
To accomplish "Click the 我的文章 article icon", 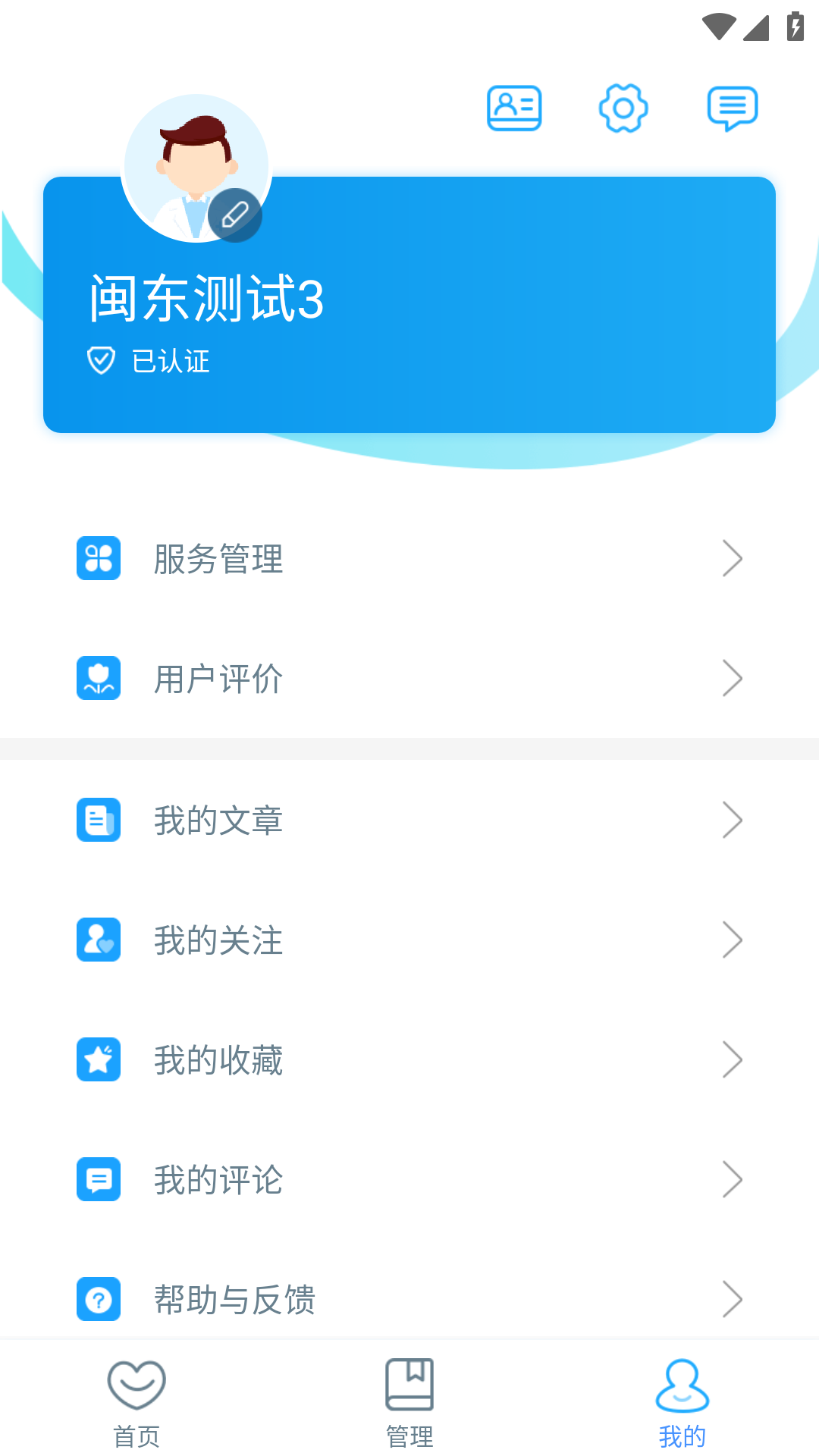I will point(98,820).
